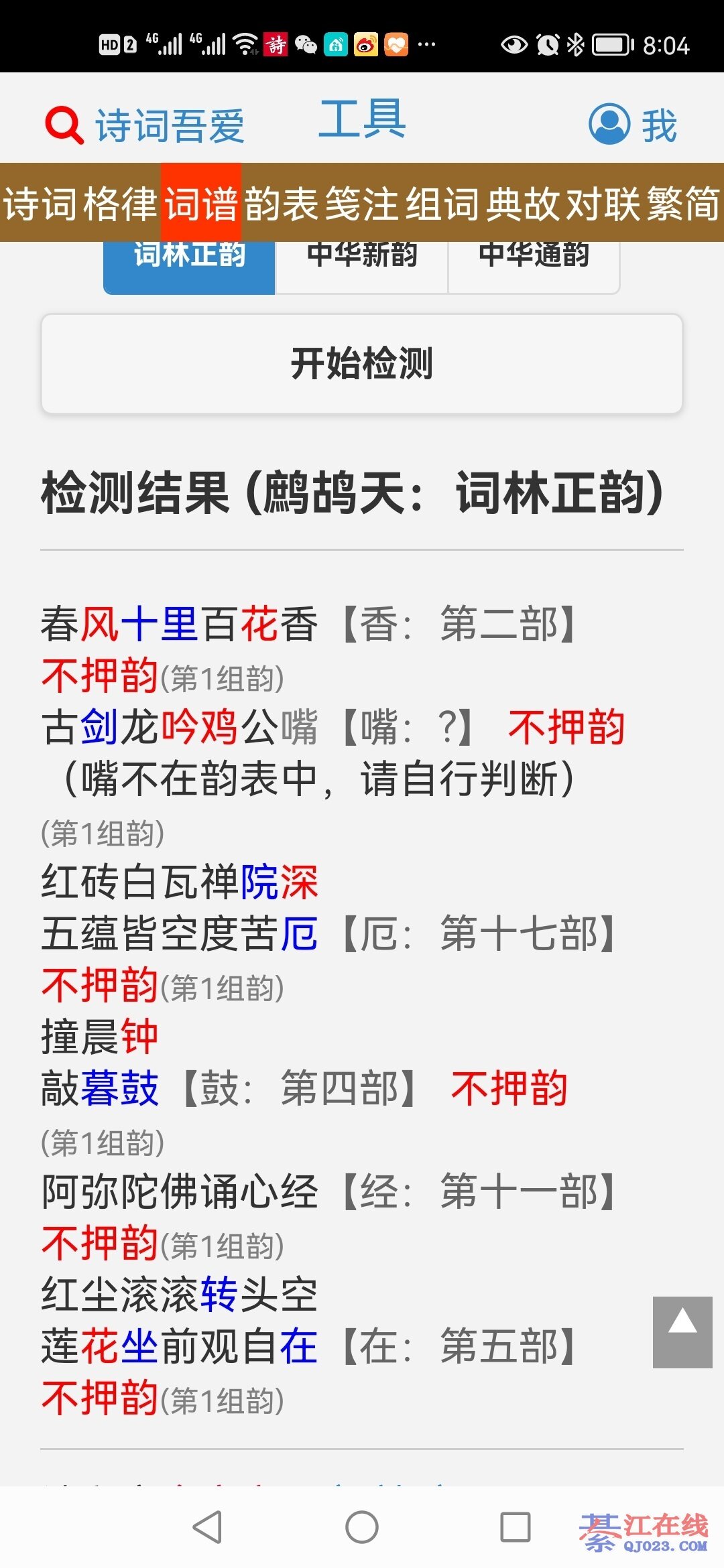This screenshot has height=1568, width=724.
Task: Switch to the 诗词 tab
Action: [41, 203]
